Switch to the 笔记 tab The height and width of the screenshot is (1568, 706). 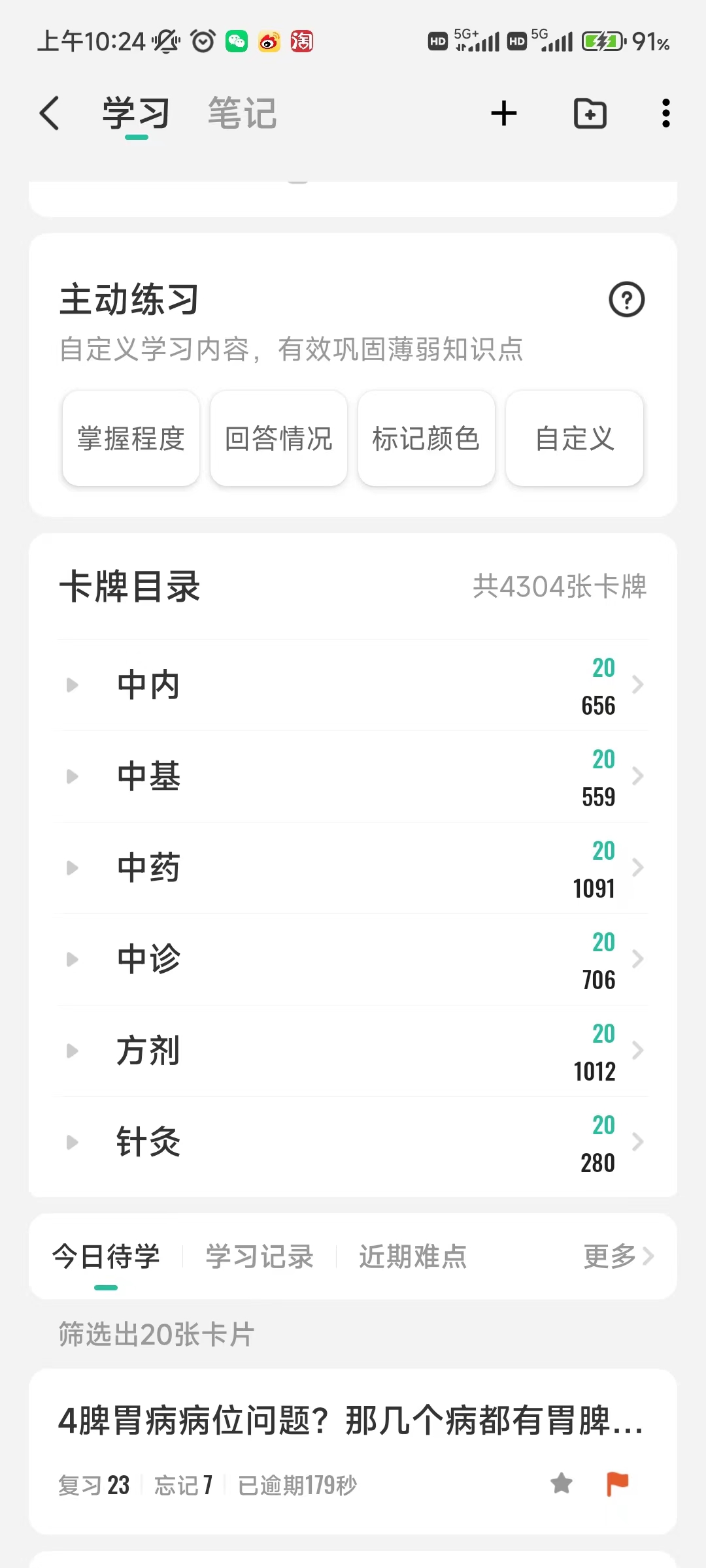(243, 114)
